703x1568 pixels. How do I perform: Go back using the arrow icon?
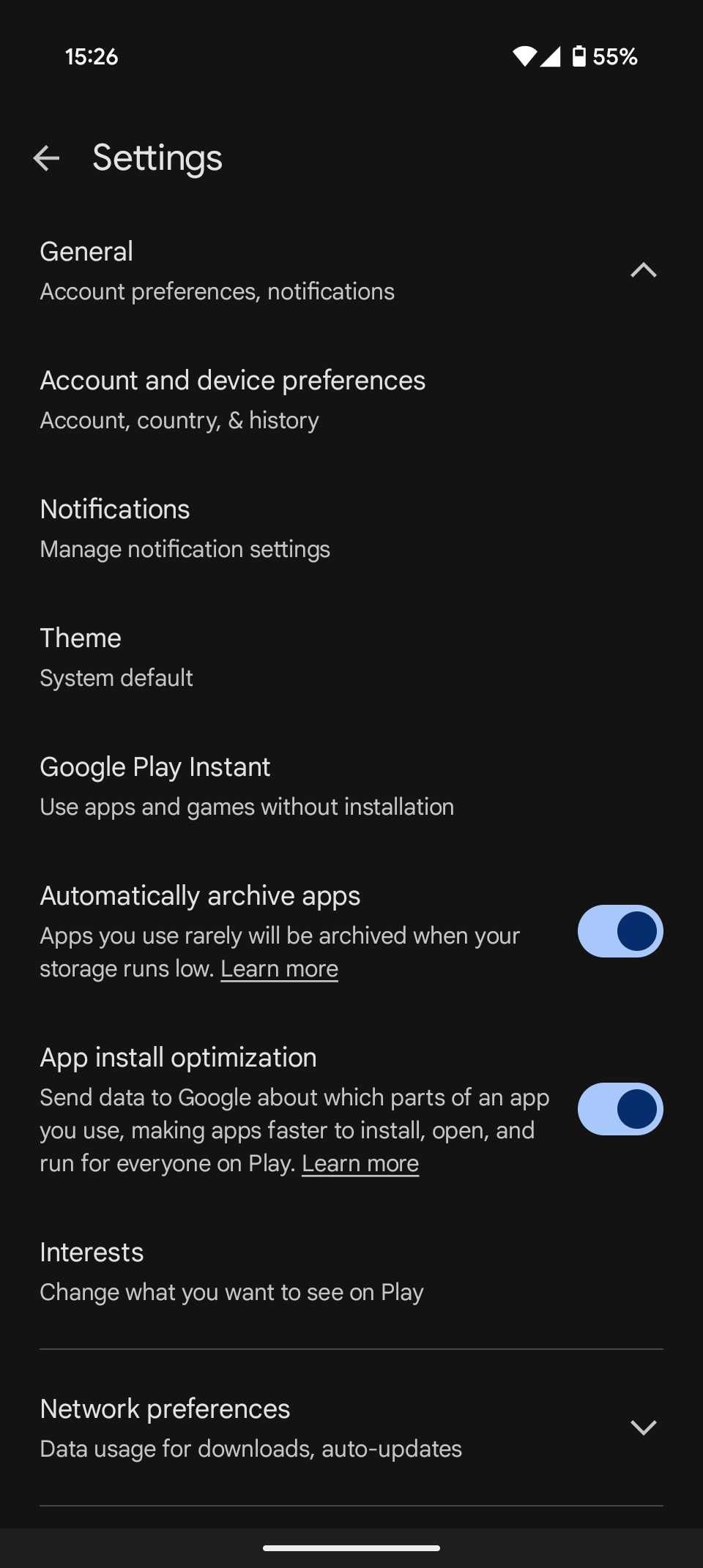point(46,158)
